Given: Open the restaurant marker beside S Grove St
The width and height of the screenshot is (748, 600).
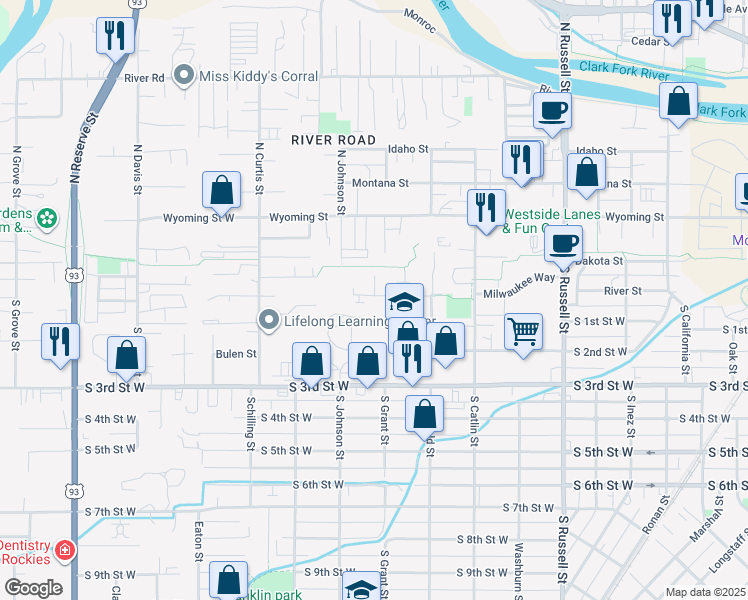Looking at the screenshot, I should [60, 341].
